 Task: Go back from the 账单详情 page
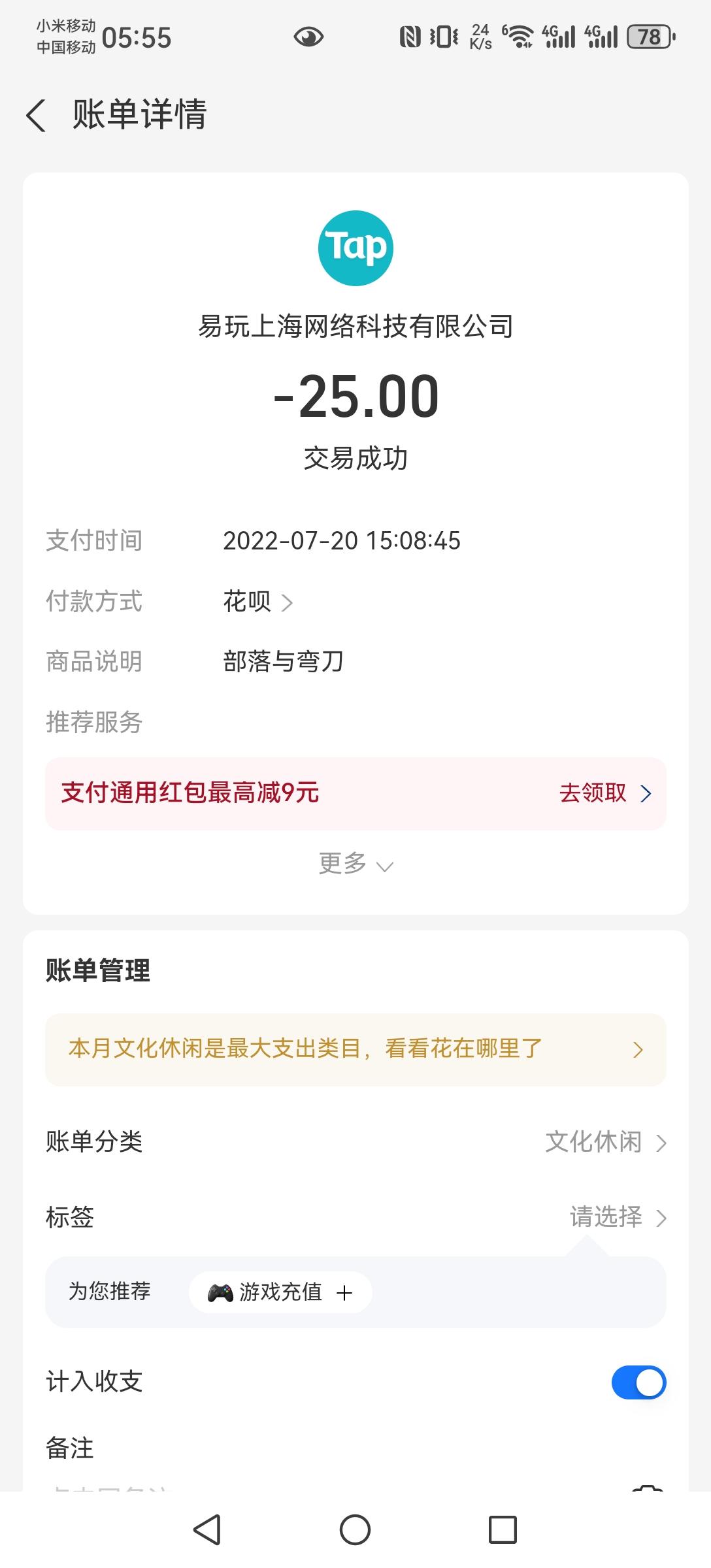pos(37,116)
